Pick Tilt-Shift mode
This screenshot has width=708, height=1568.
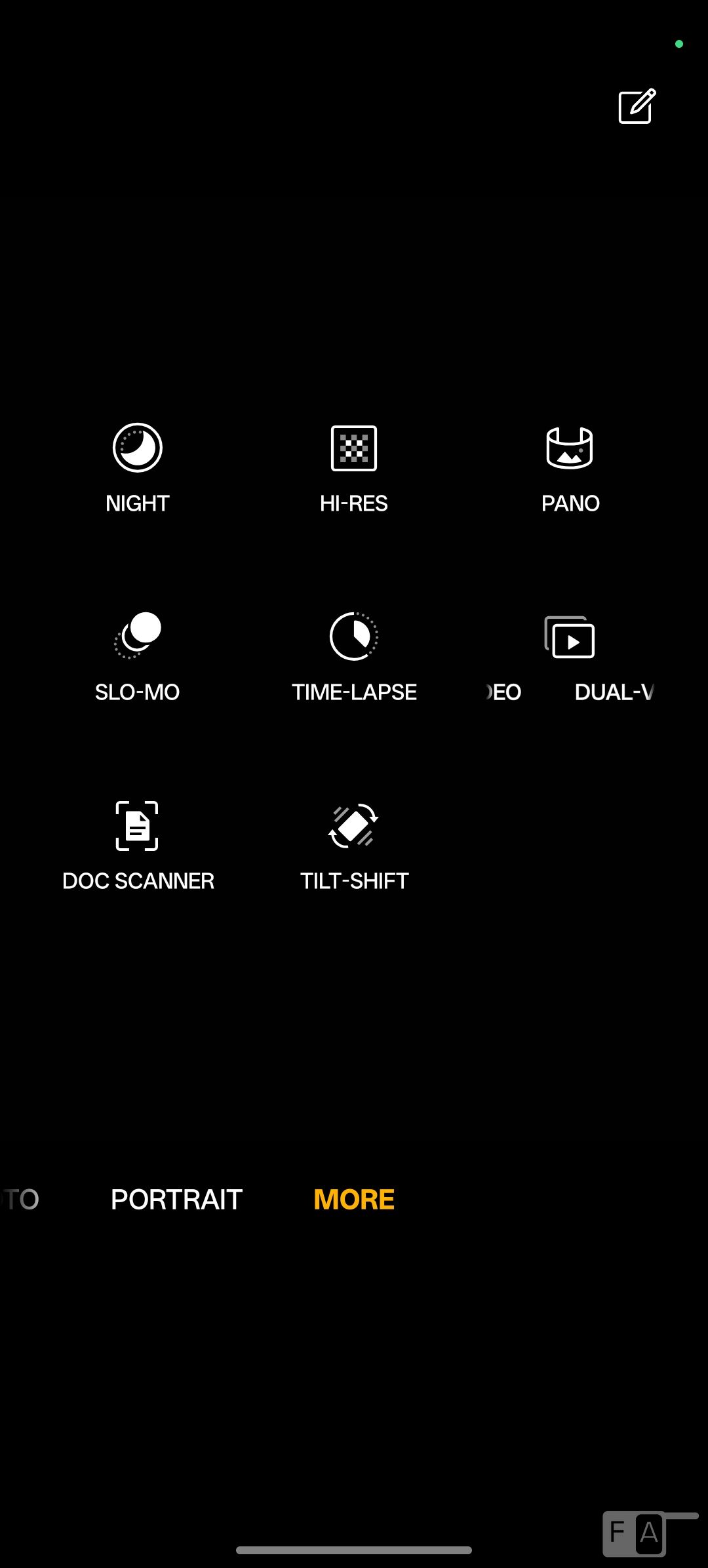click(354, 844)
